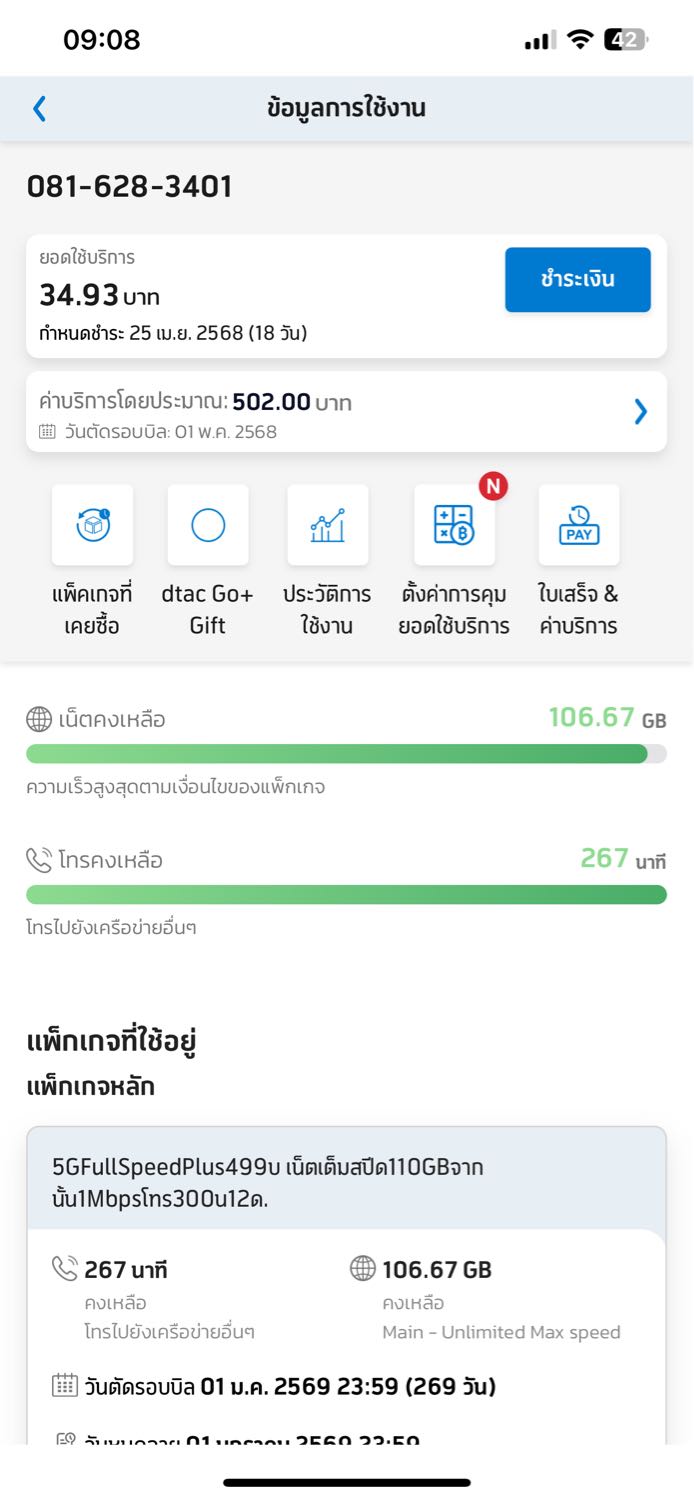Viewport: 694px width, 1500px height.
Task: Open ใบเสร็จ & ค่าบริการ receipts shortcut
Action: pos(578,561)
